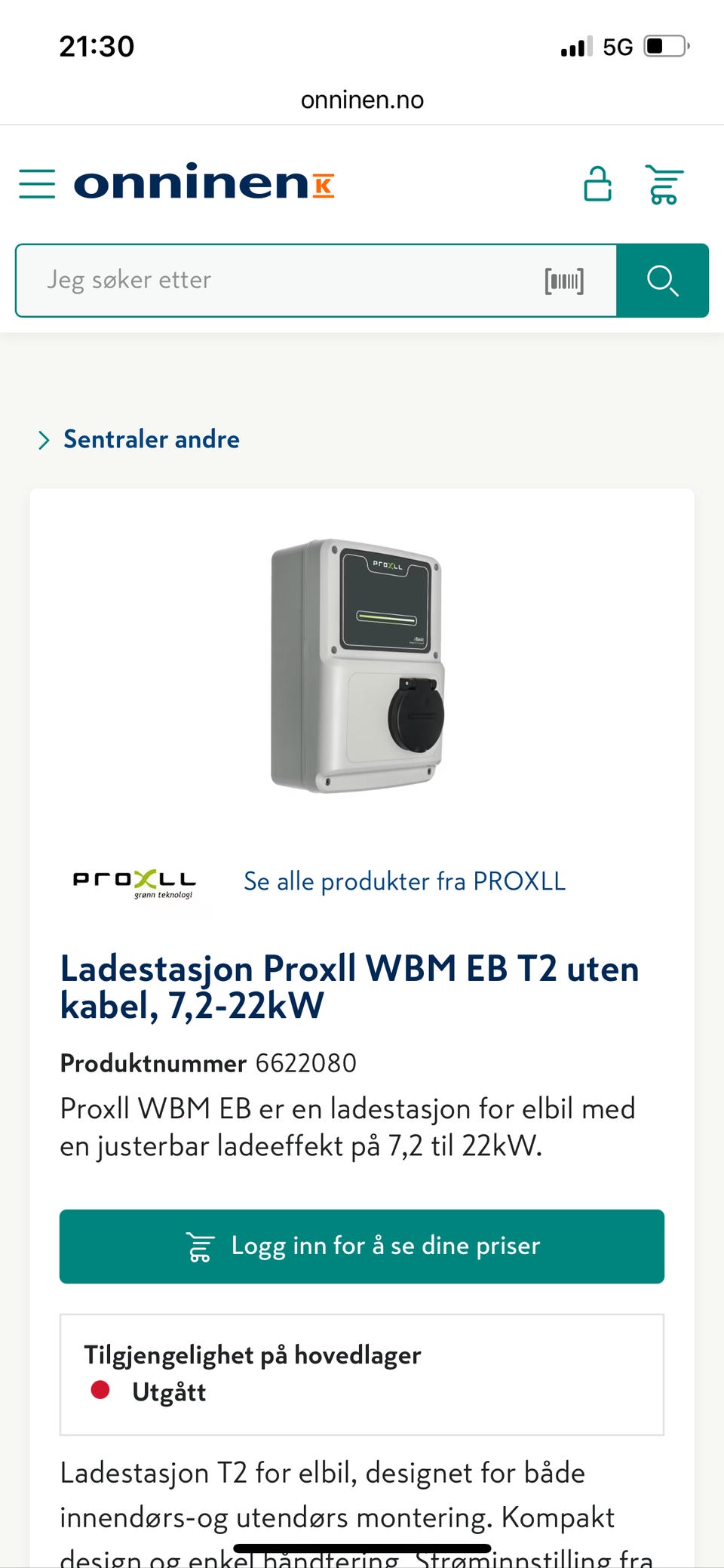724x1568 pixels.
Task: Click the Utgått status indicator dot
Action: click(102, 1391)
